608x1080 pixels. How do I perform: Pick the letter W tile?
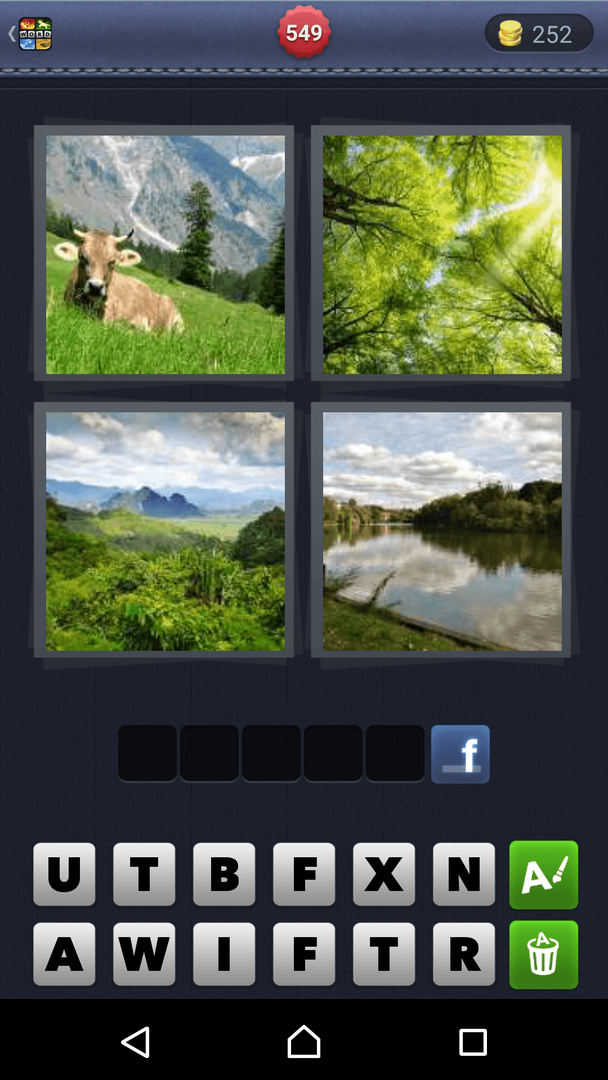[144, 954]
